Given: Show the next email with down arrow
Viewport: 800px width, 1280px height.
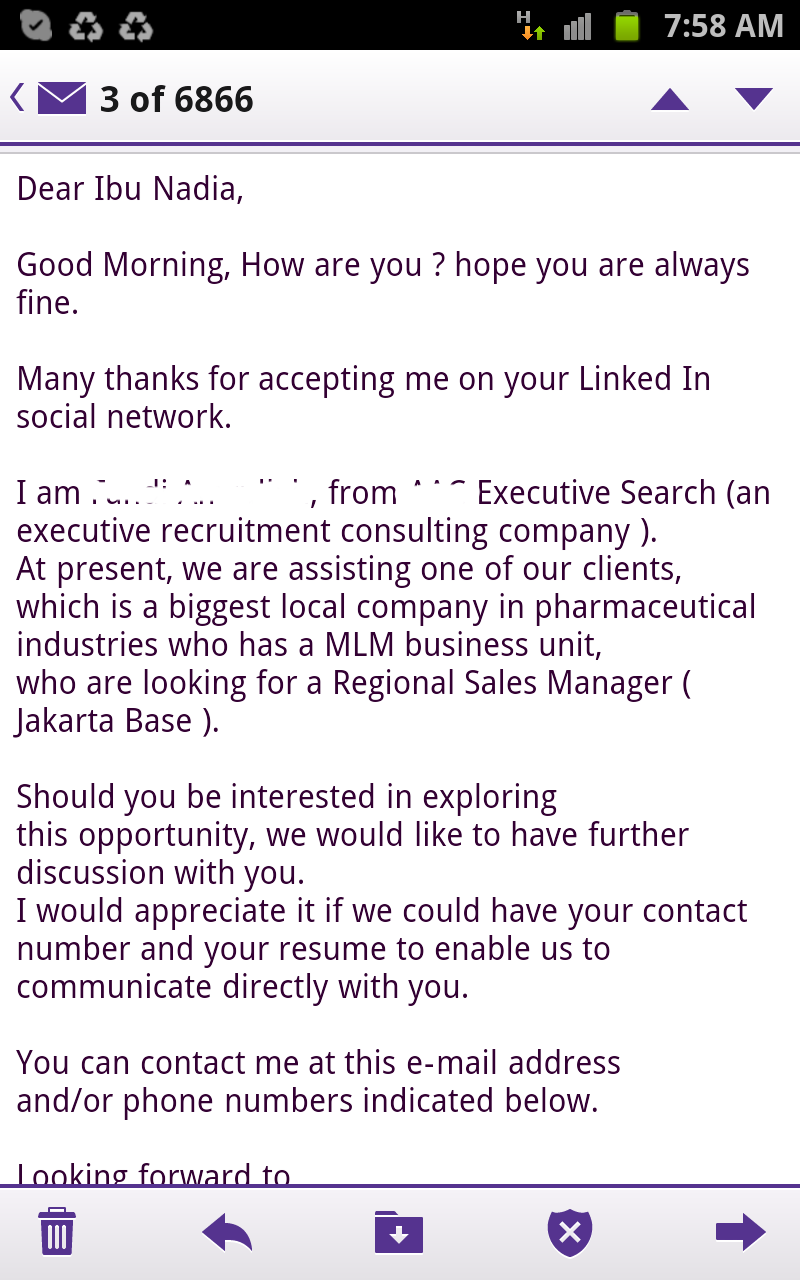Looking at the screenshot, I should [754, 99].
